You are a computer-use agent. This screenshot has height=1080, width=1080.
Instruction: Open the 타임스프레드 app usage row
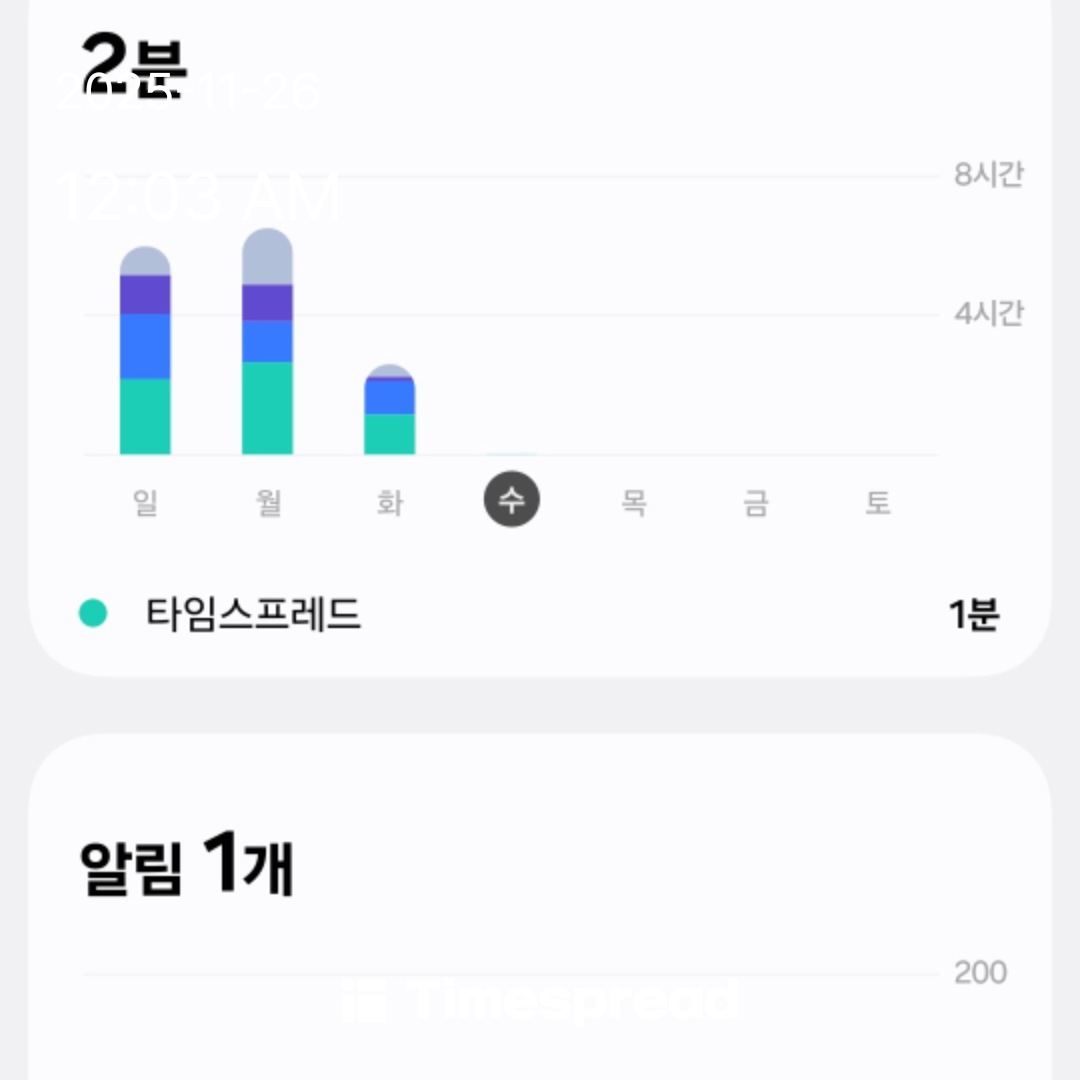[x=540, y=614]
